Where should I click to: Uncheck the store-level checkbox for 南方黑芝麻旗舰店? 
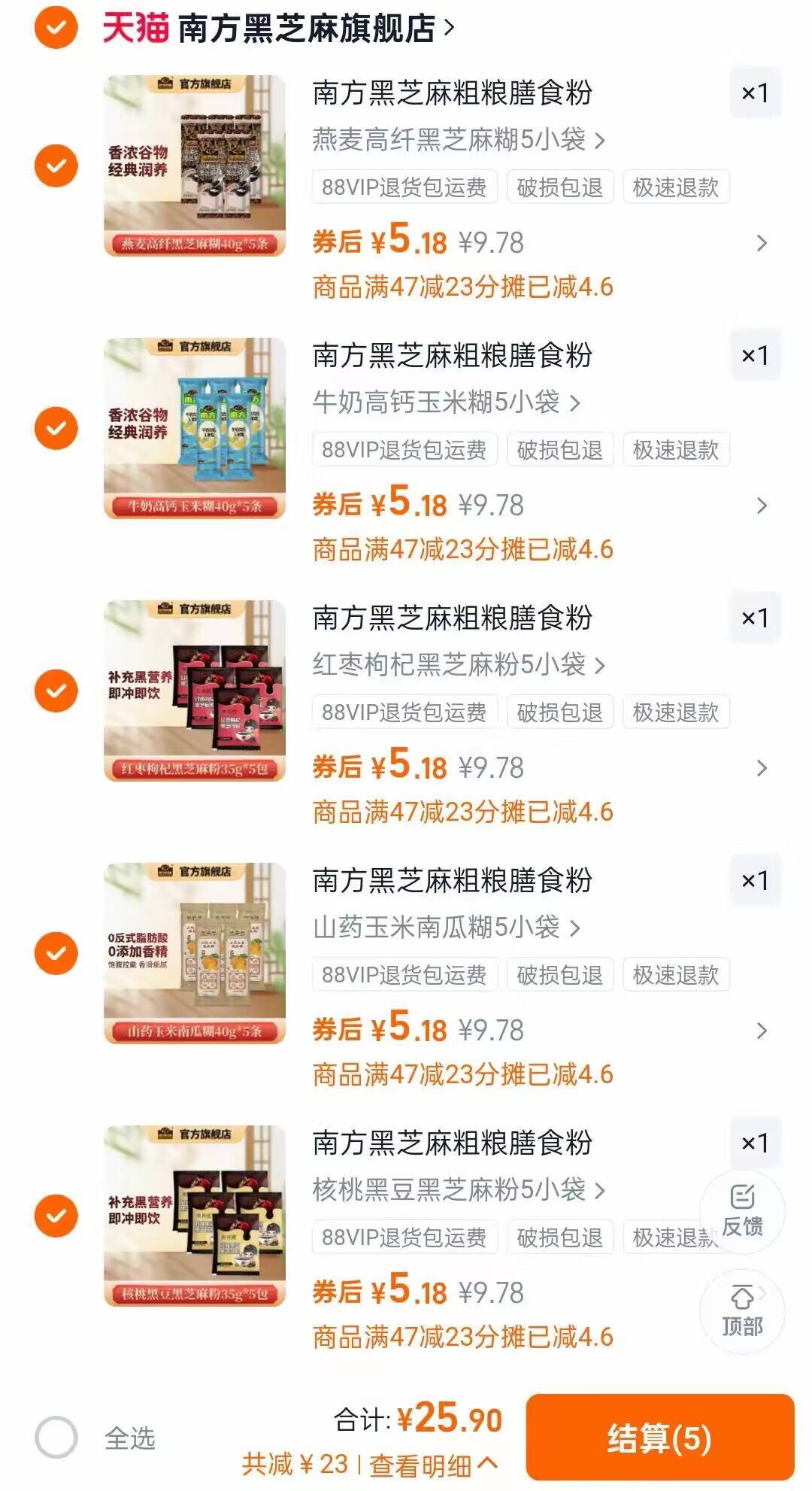tap(56, 28)
